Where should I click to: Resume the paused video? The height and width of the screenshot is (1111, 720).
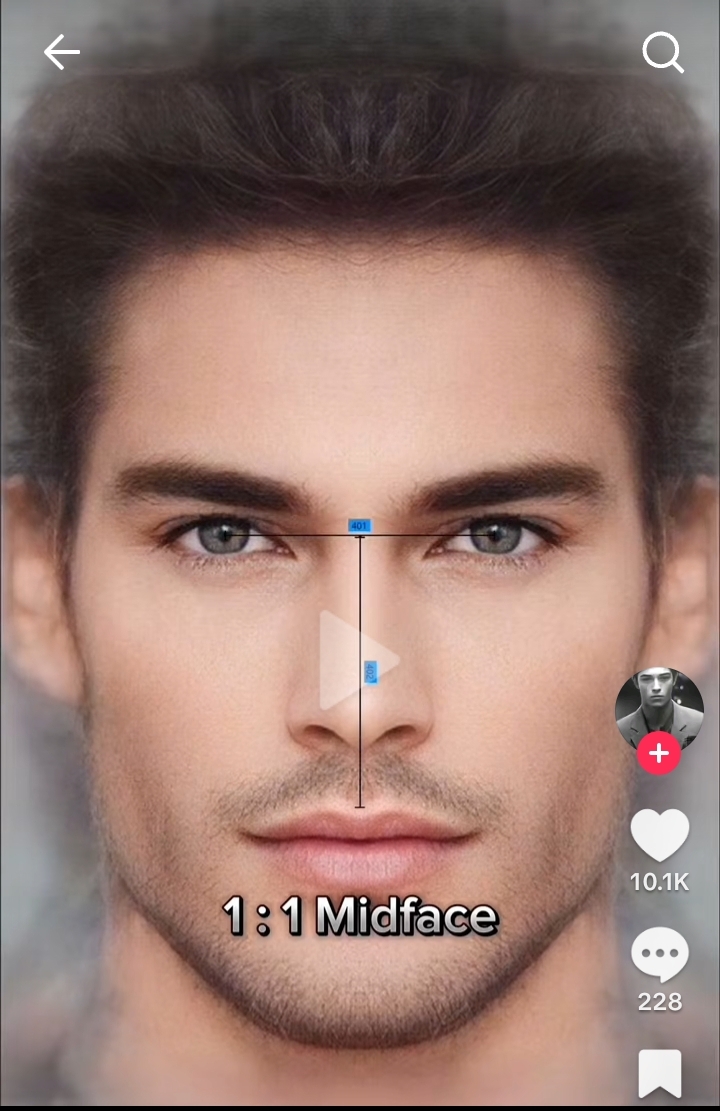pyautogui.click(x=358, y=660)
